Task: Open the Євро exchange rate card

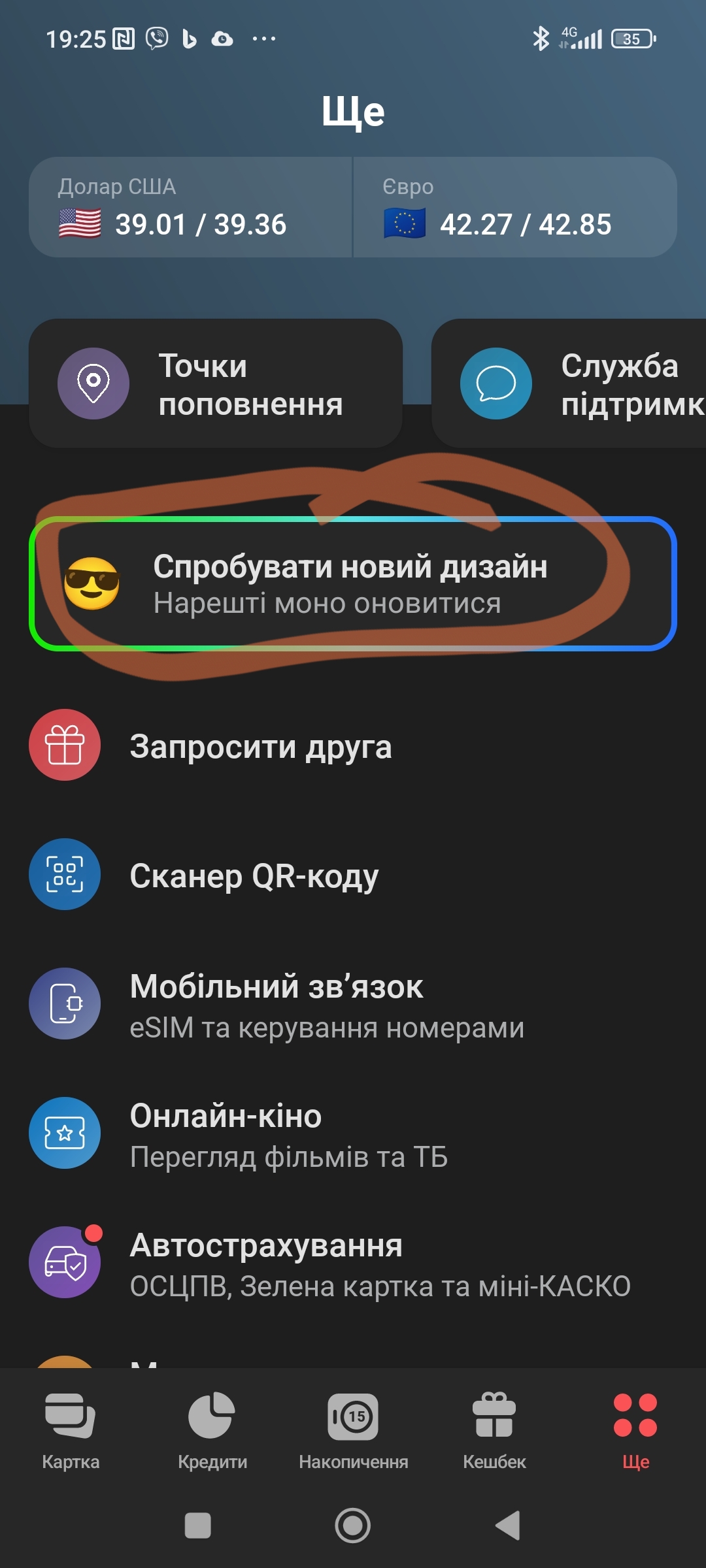Action: pyautogui.click(x=514, y=208)
